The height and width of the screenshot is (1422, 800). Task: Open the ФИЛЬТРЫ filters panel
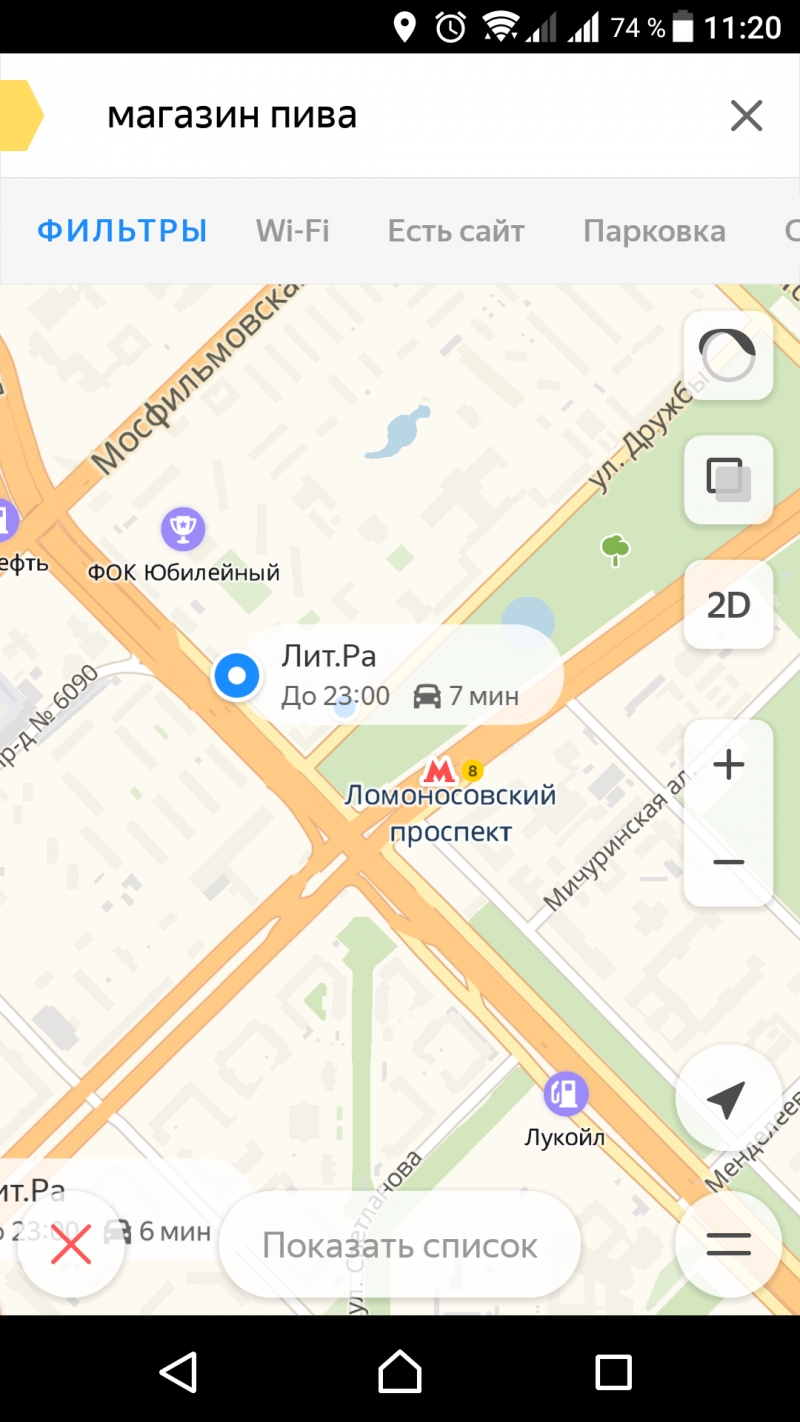(122, 231)
